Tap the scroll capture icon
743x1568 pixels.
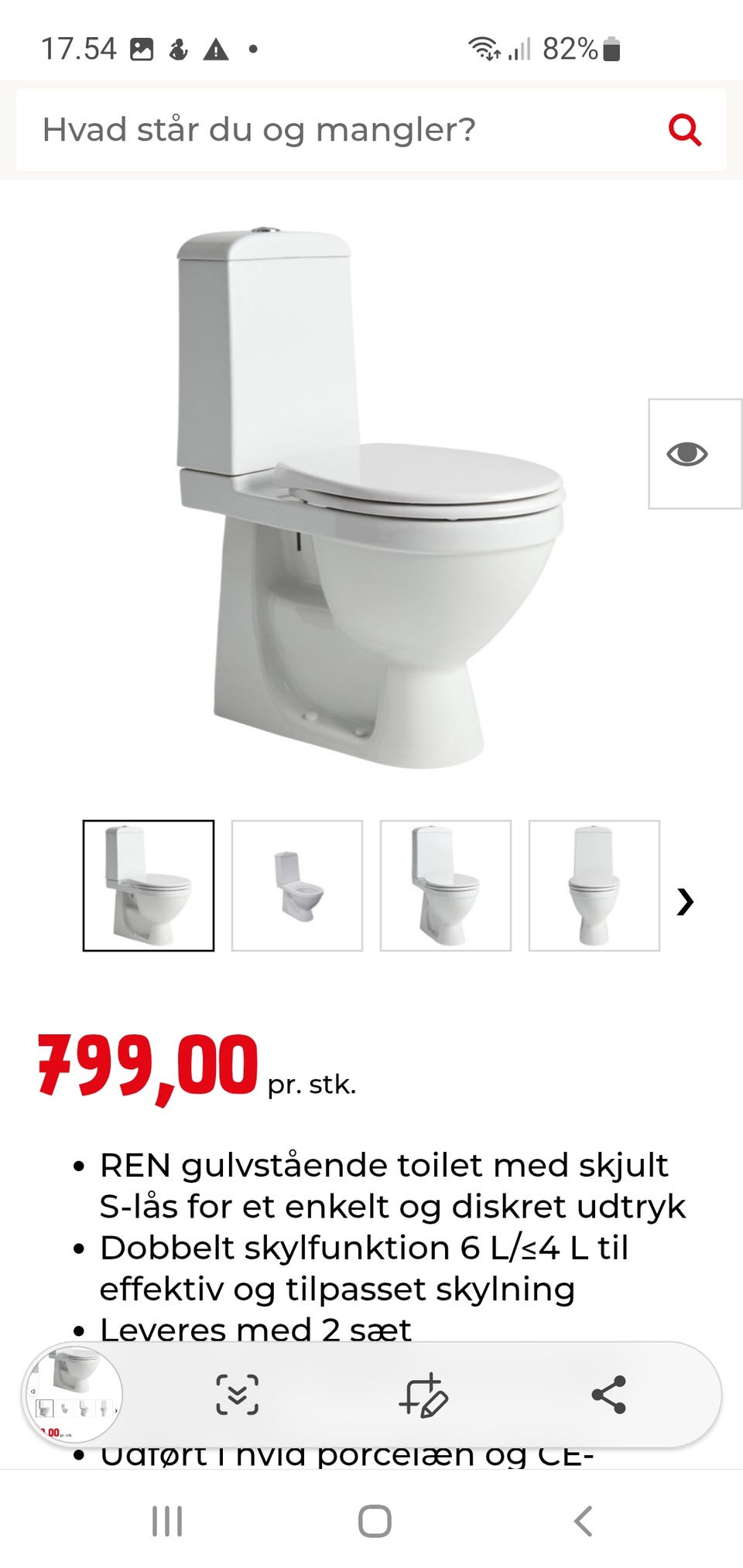pyautogui.click(x=237, y=1395)
